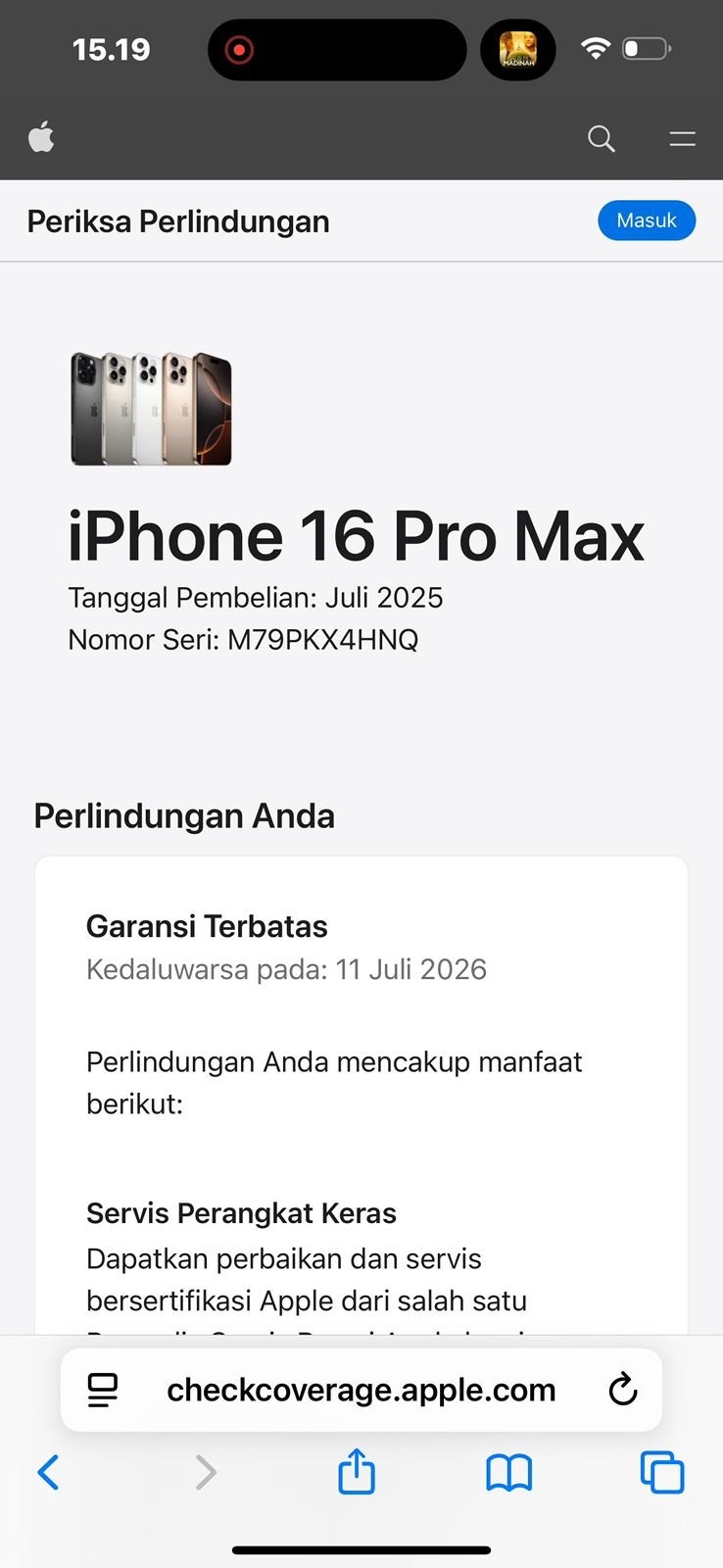The height and width of the screenshot is (1568, 723).
Task: Tap the Masuk sign-in button
Action: pyautogui.click(x=647, y=220)
